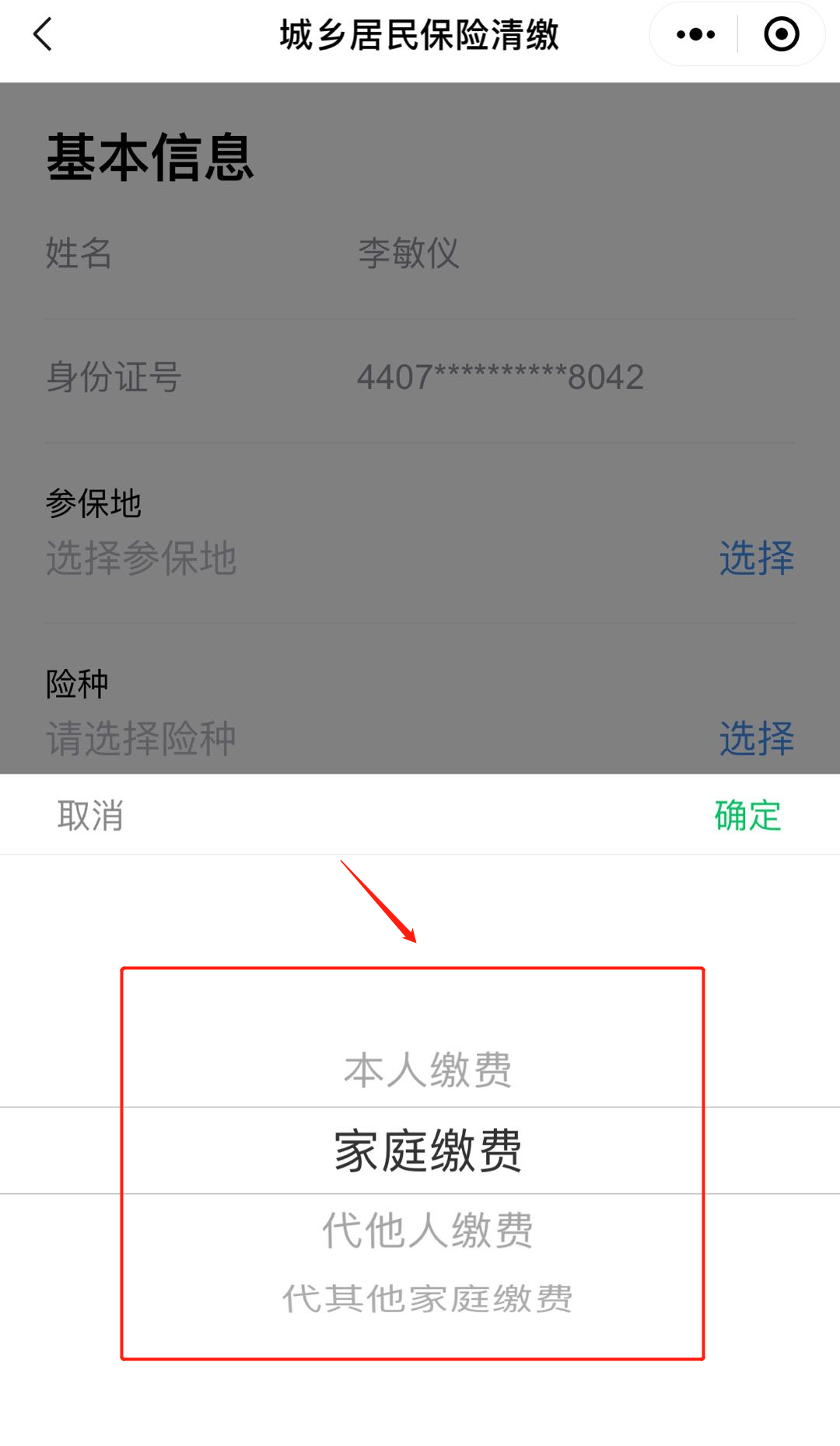Choose the 家庭缴费 option
This screenshot has width=840, height=1446.
click(x=427, y=1150)
